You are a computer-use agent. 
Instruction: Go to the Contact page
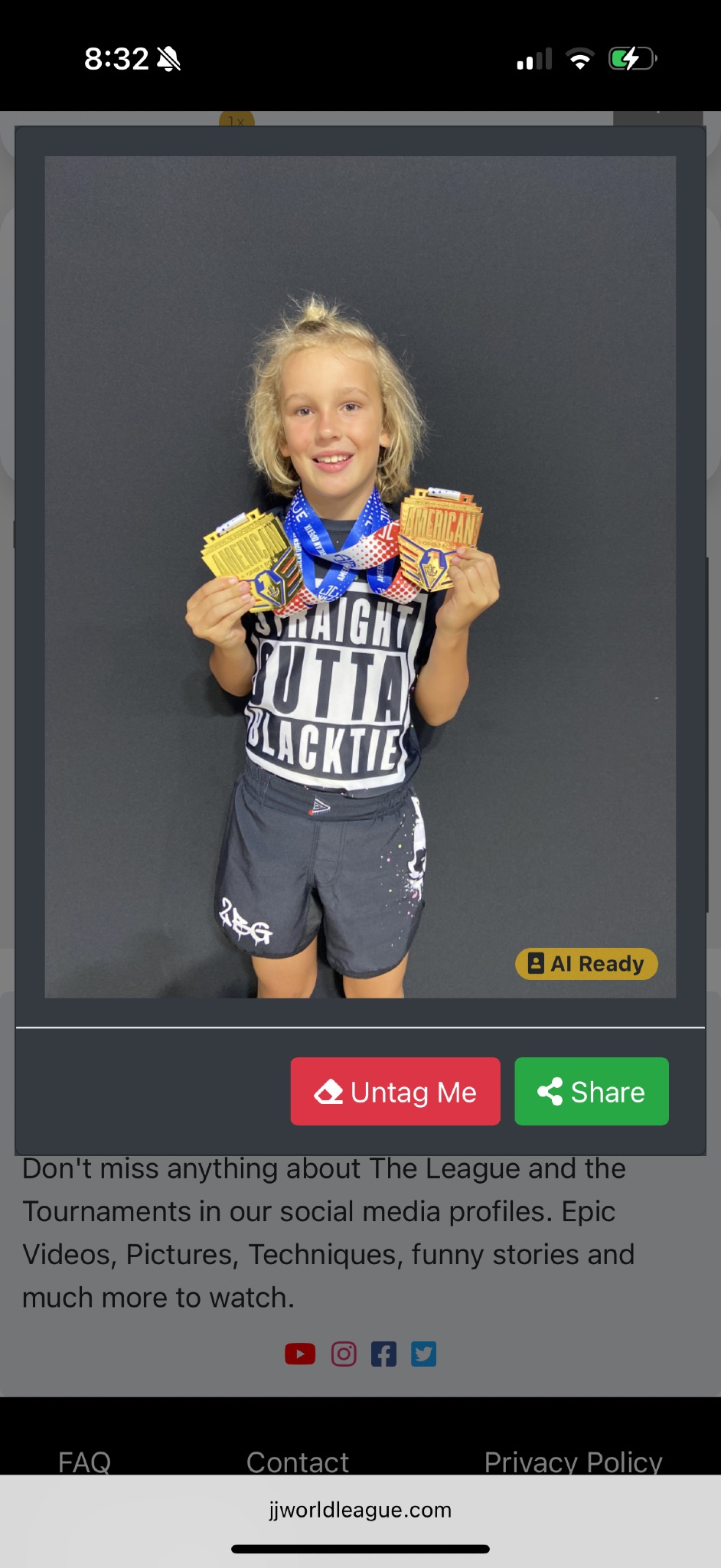click(x=297, y=1462)
